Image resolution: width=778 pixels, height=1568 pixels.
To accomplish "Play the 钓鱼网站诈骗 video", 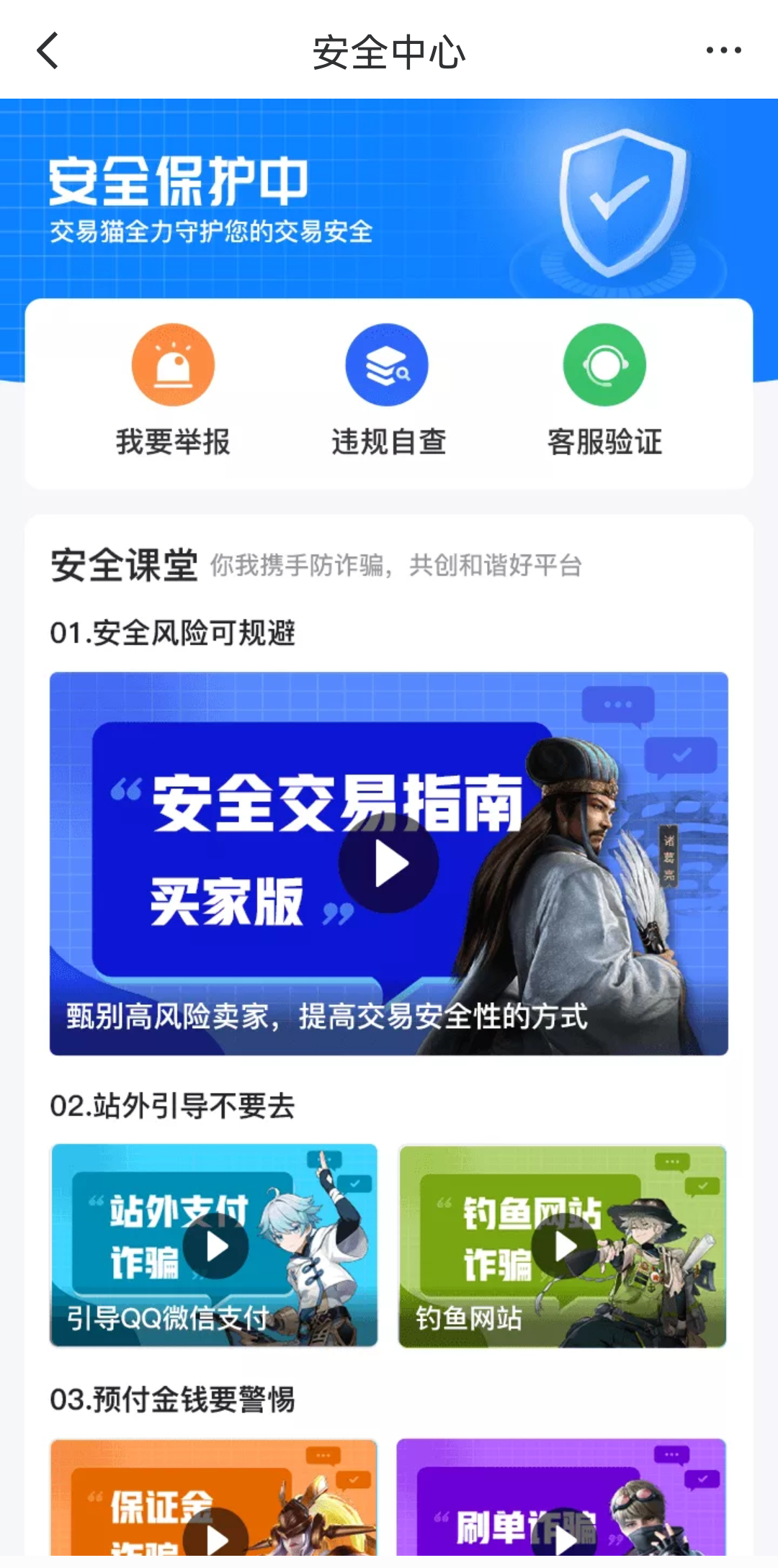I will 563,1247.
